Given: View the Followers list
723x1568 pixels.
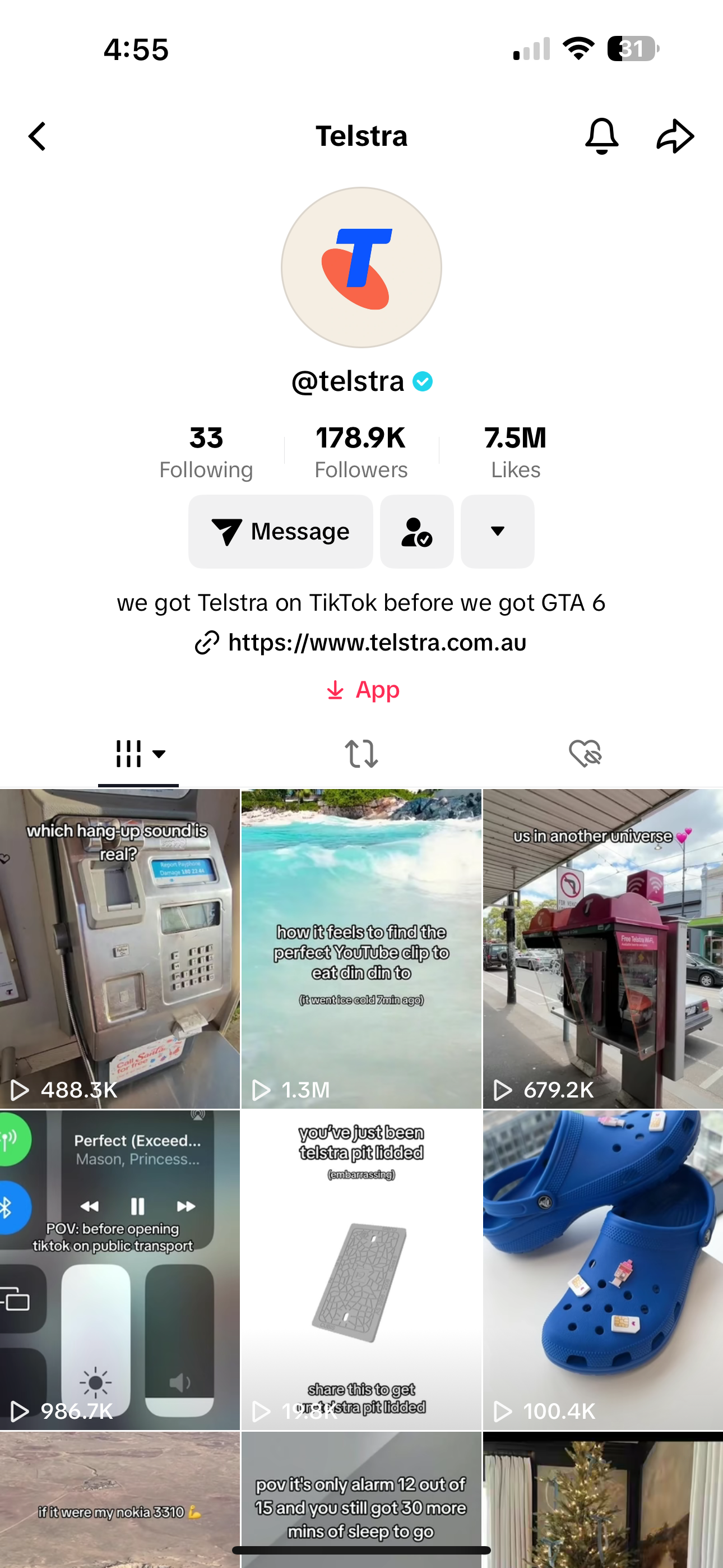Looking at the screenshot, I should click(361, 452).
